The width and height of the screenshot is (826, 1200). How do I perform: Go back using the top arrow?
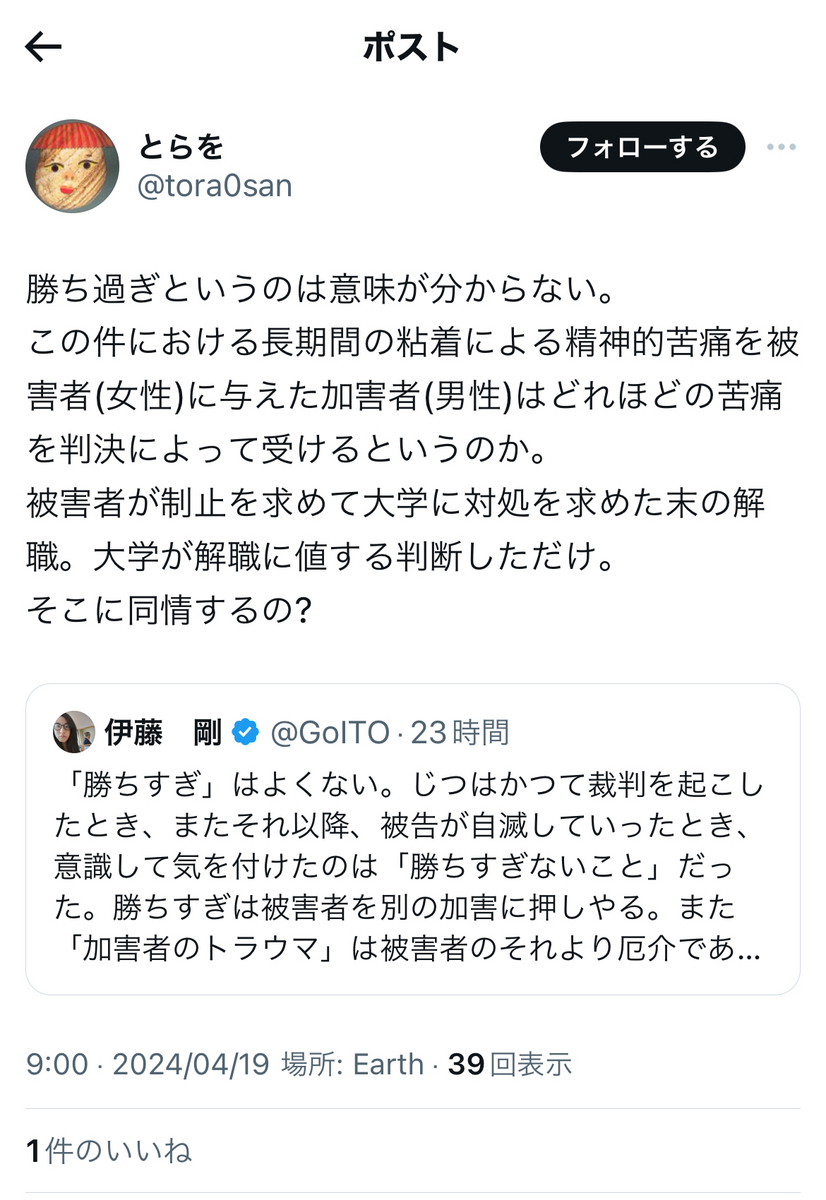tap(43, 47)
